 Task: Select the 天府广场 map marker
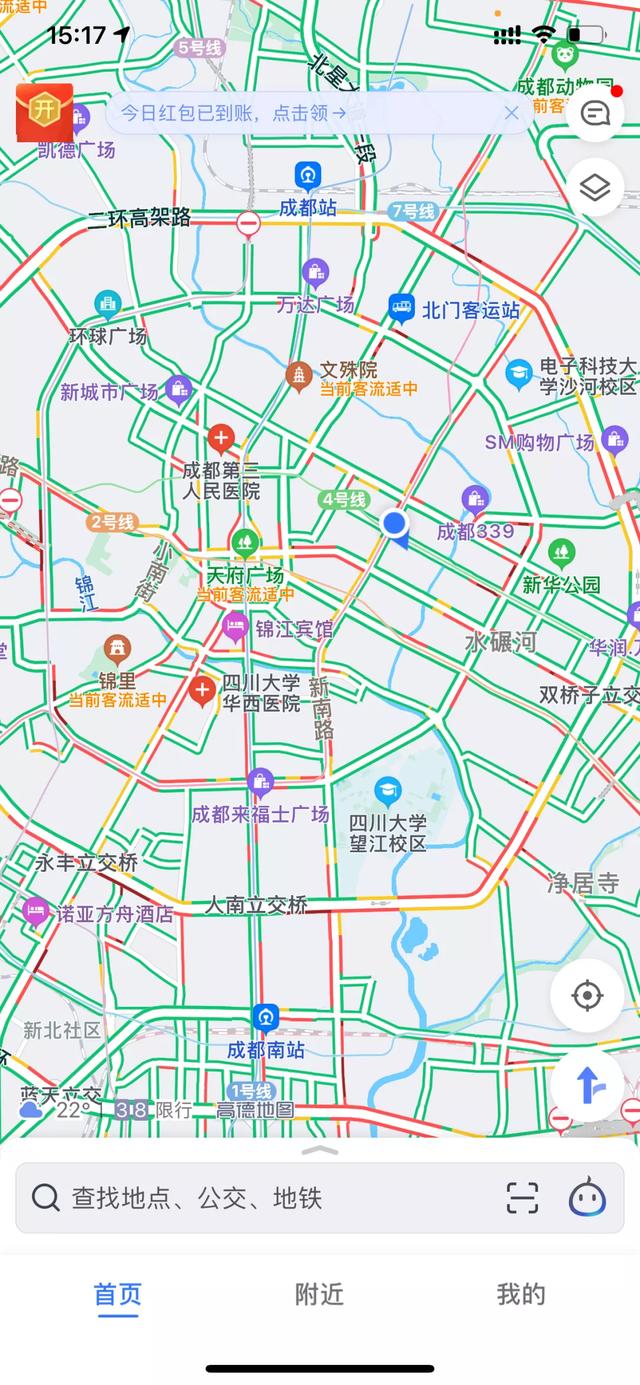(245, 545)
